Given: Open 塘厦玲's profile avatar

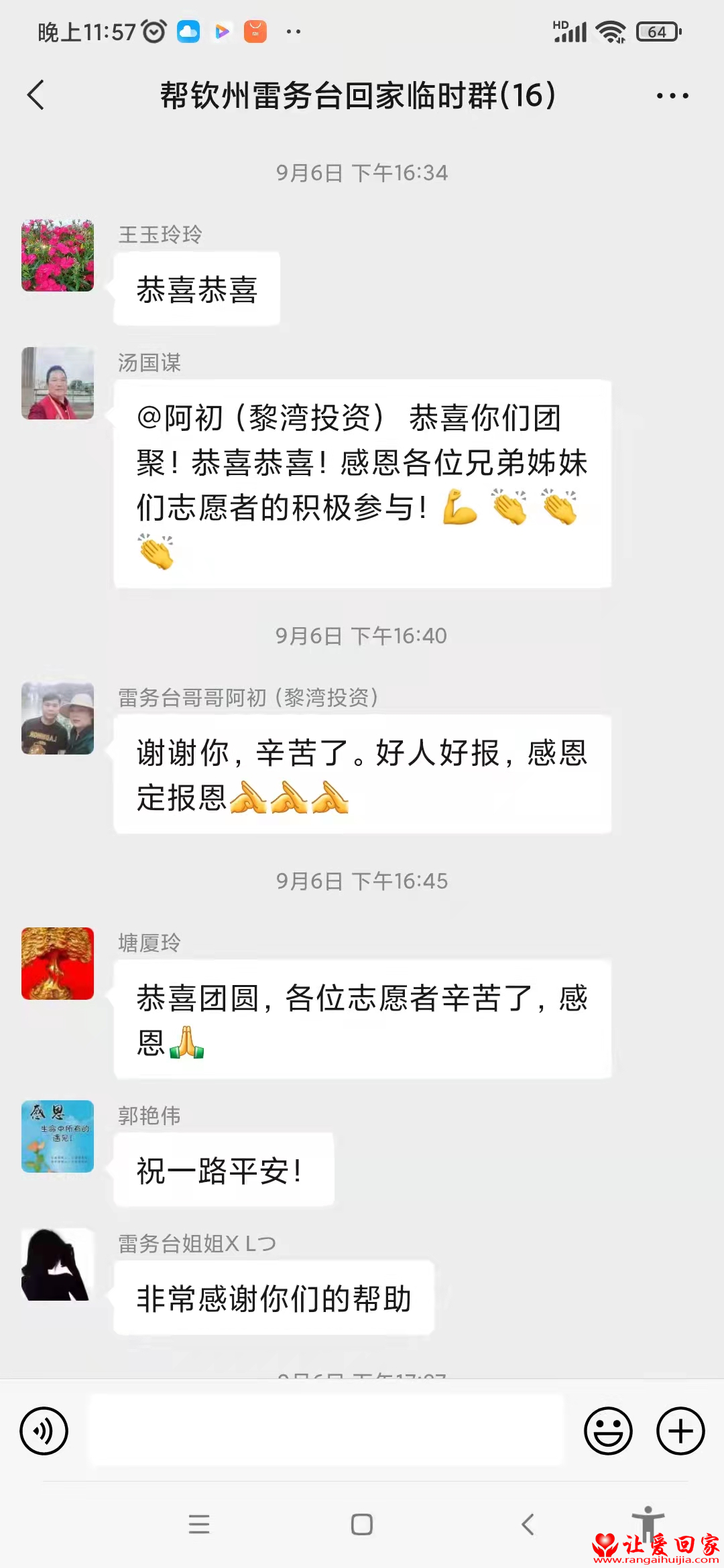Looking at the screenshot, I should click(58, 964).
